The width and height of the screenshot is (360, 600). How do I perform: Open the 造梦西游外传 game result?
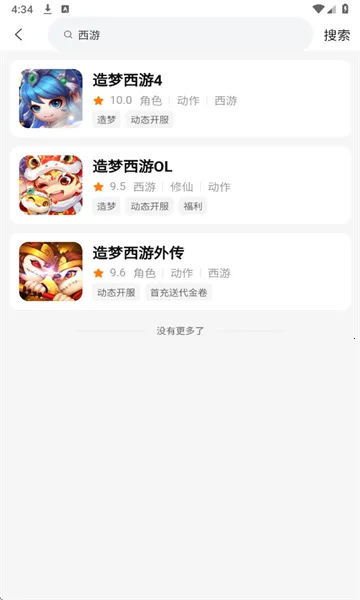pyautogui.click(x=180, y=271)
